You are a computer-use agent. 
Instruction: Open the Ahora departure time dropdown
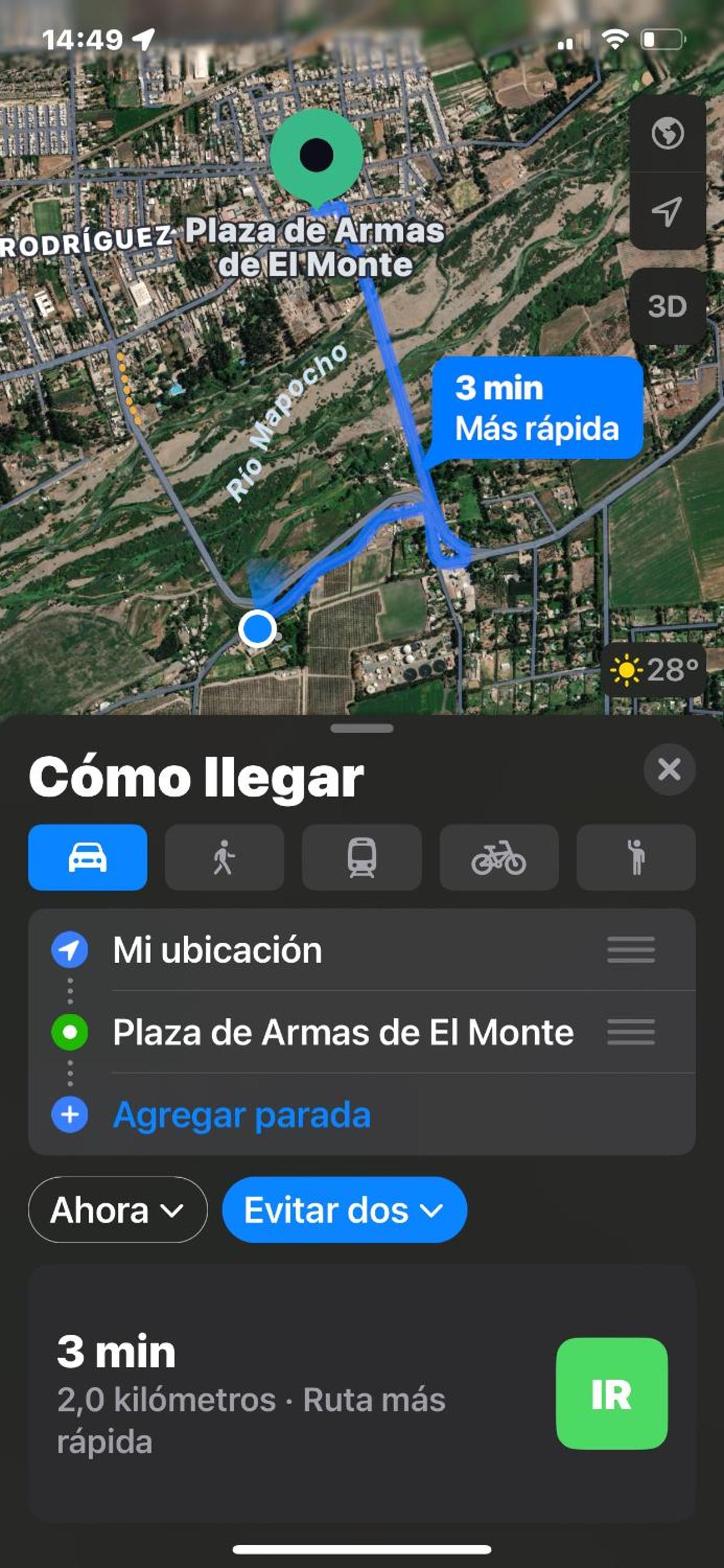[117, 1209]
